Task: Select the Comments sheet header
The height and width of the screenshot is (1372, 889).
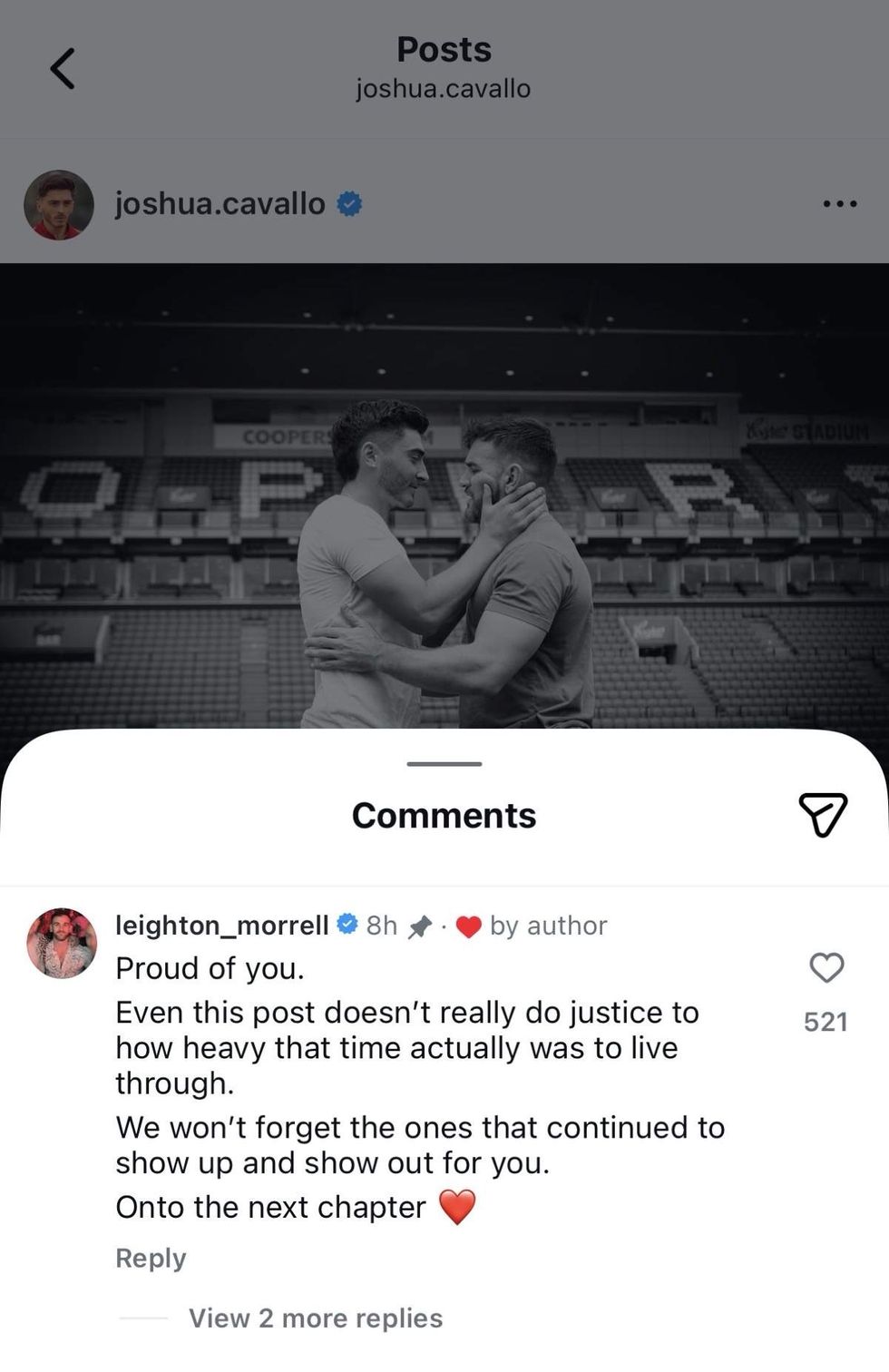Action: pyautogui.click(x=444, y=815)
